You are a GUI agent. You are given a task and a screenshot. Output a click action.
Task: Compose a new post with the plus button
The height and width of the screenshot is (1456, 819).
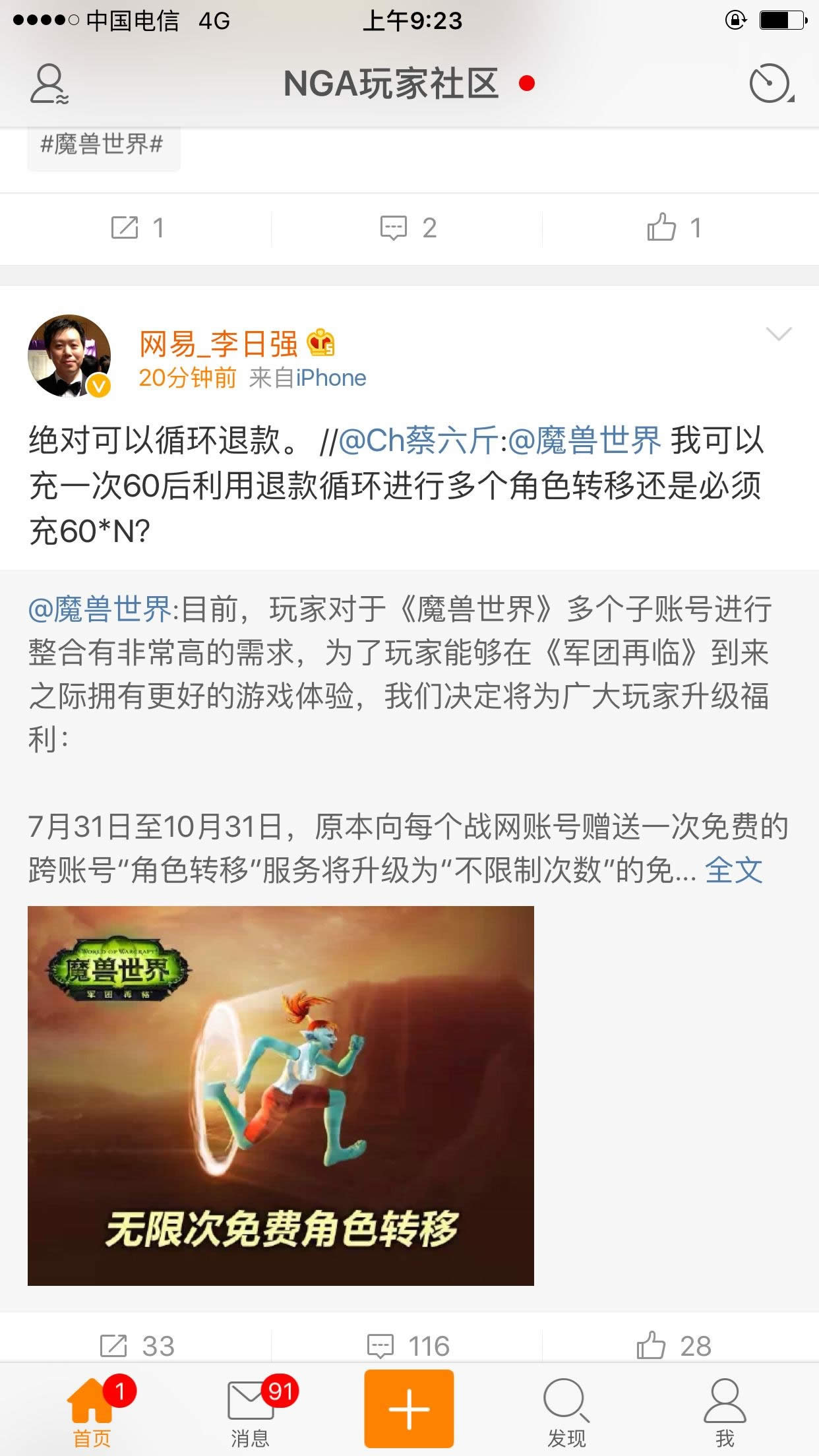(409, 1409)
